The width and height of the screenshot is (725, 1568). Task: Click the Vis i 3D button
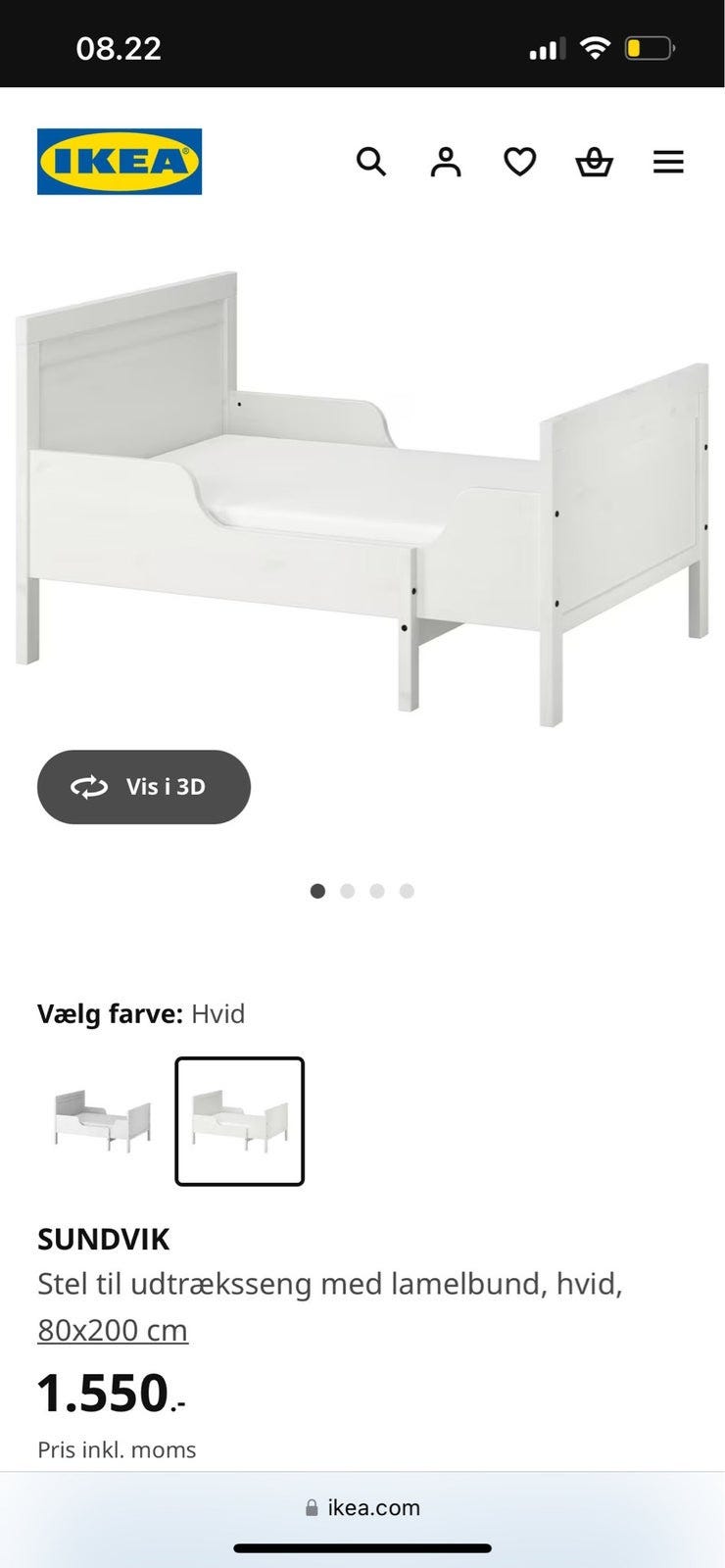click(143, 786)
